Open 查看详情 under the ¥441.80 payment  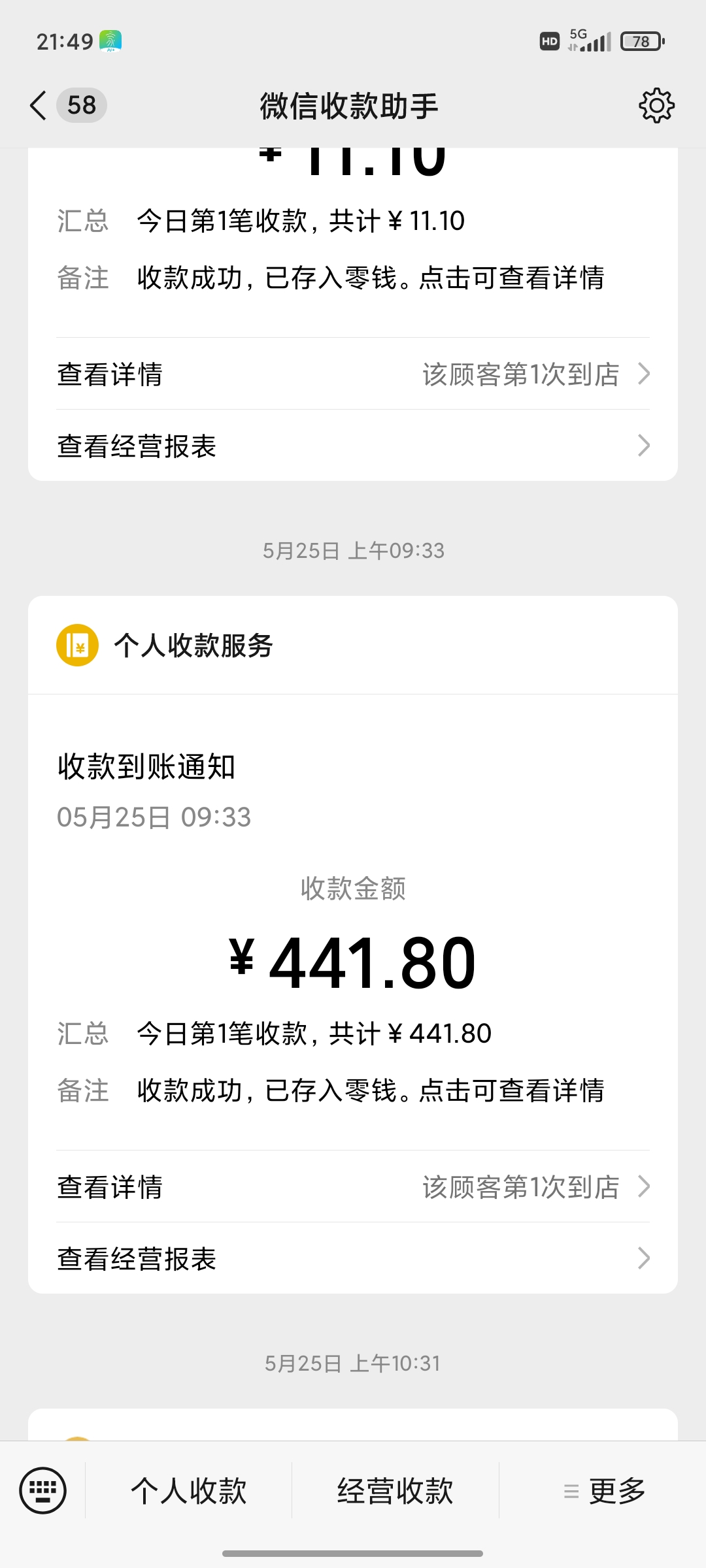point(353,1187)
